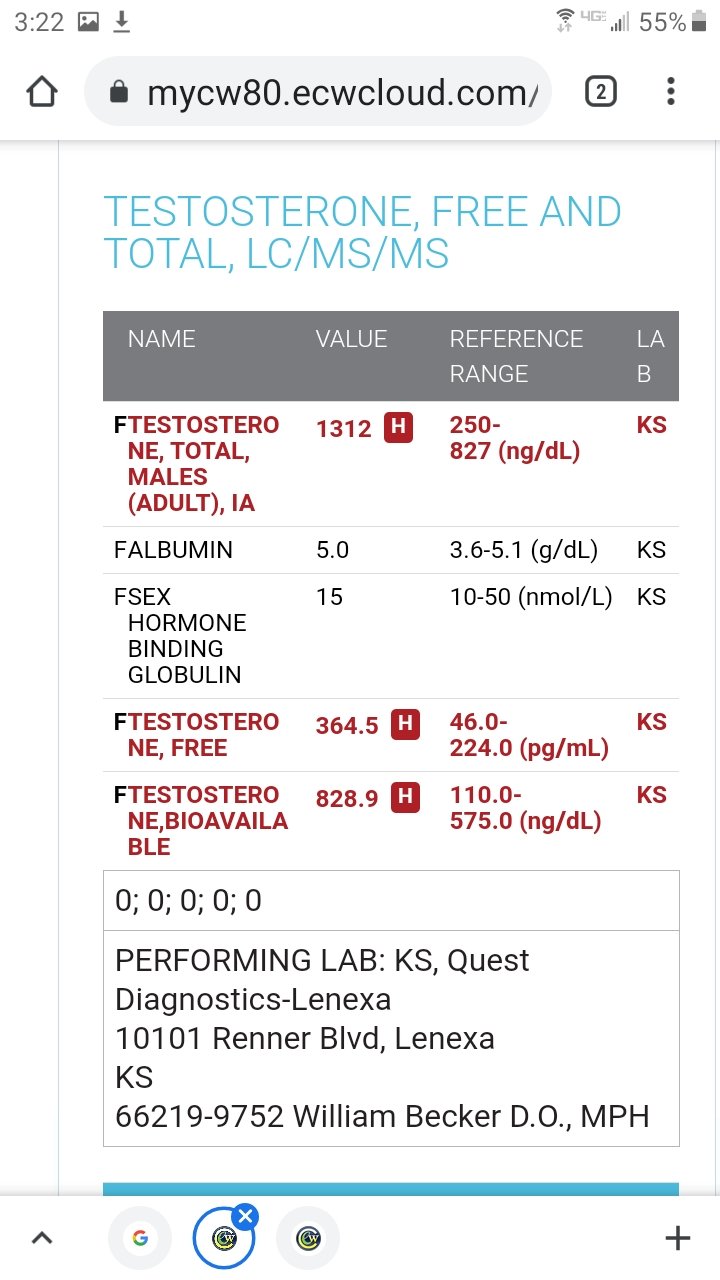Expand the bottom tab strip with the up chevron
Screen dimensions: 720x1280
[x=41, y=1238]
